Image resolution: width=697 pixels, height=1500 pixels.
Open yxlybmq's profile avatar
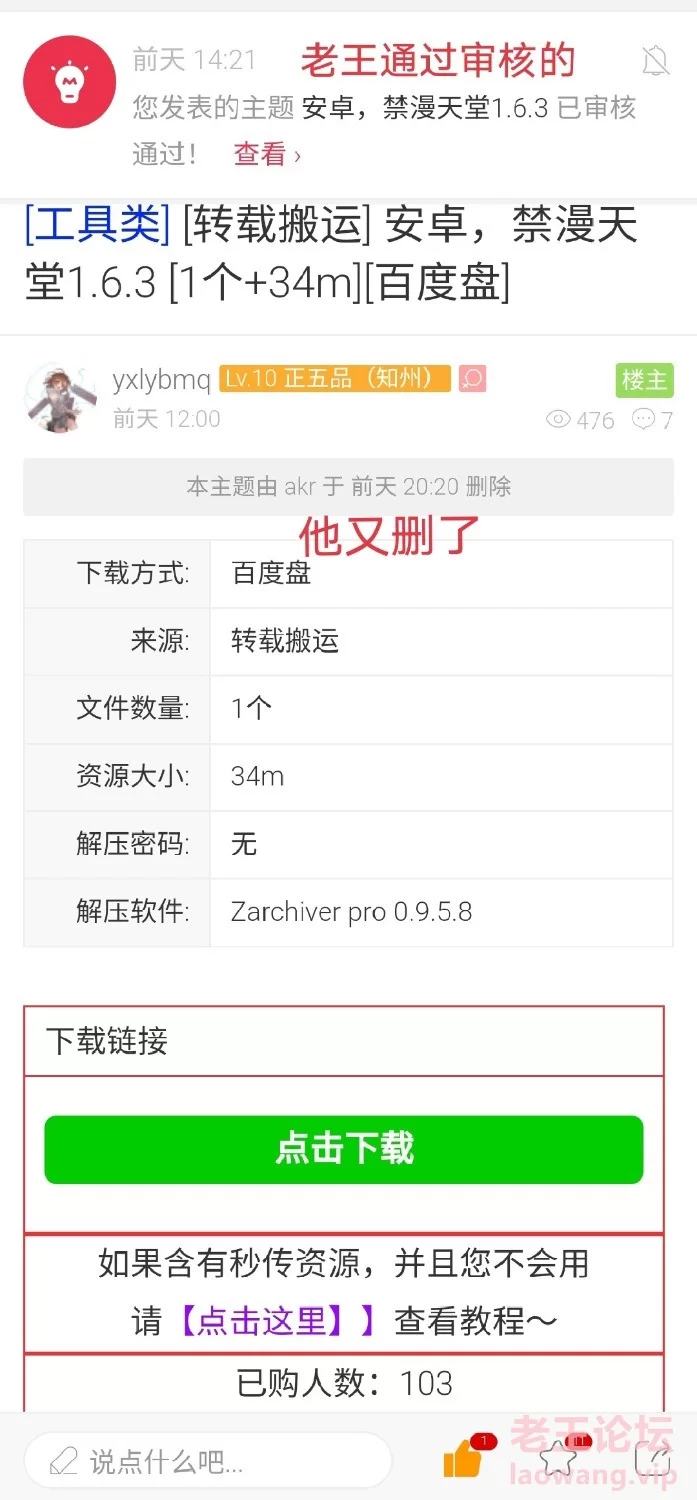60,397
